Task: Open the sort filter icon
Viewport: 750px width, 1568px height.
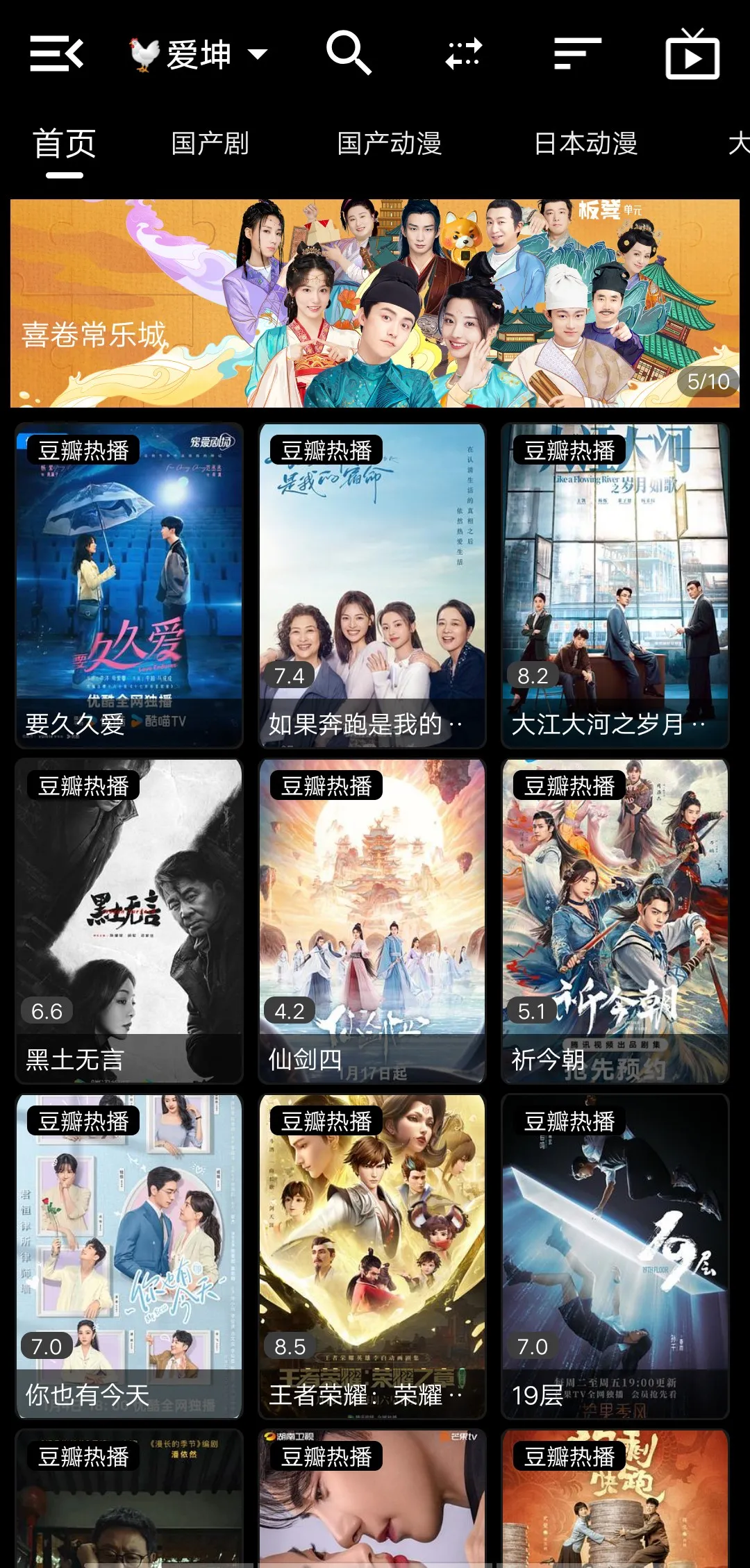Action: [x=577, y=53]
